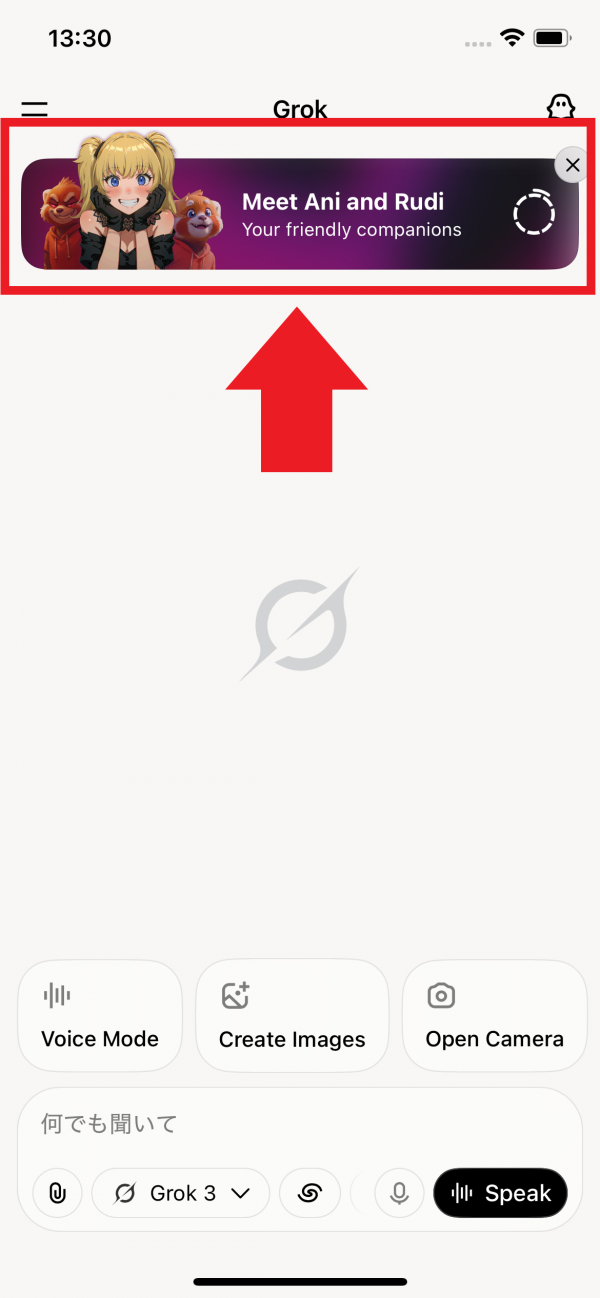The image size is (600, 1298).
Task: Start Voice Mode
Action: [x=100, y=1015]
